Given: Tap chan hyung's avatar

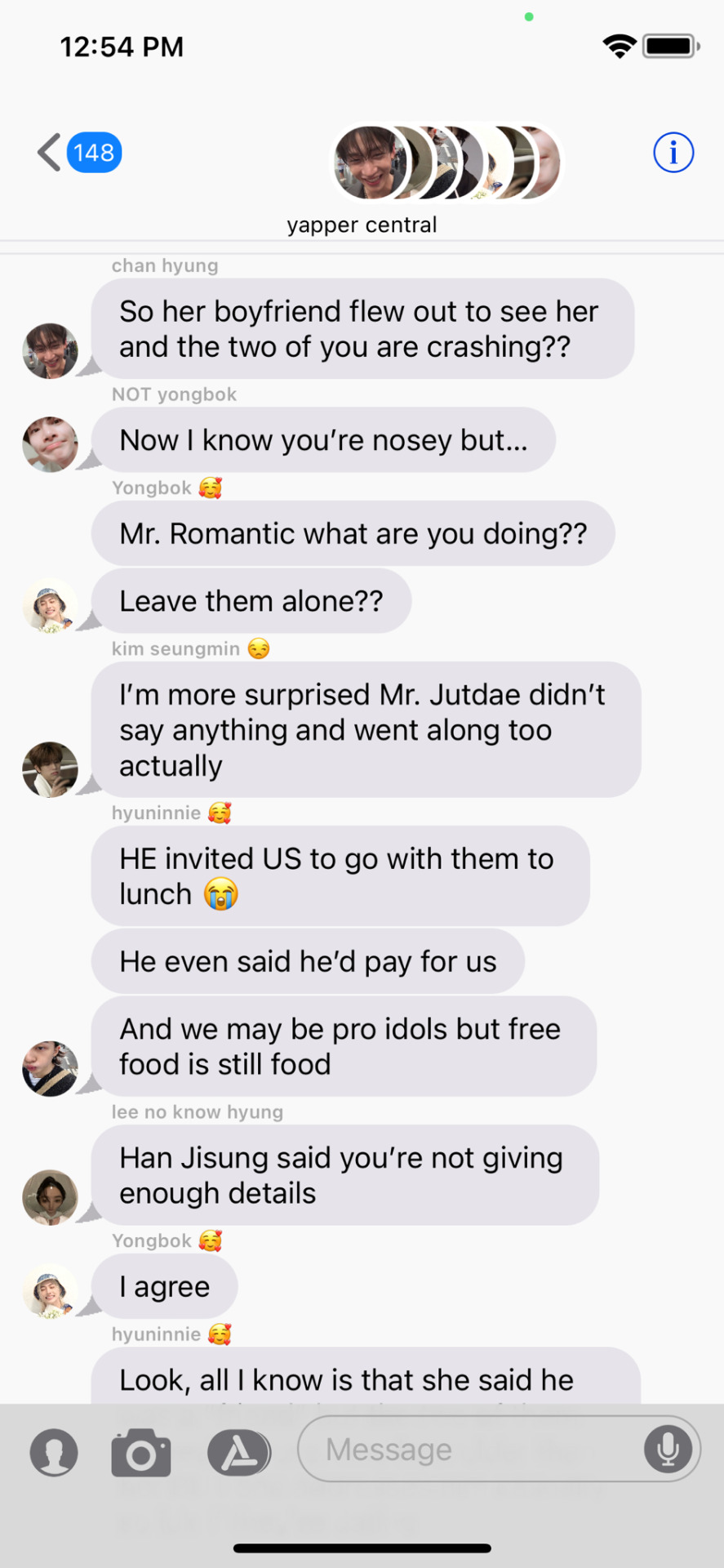Looking at the screenshot, I should [x=50, y=350].
